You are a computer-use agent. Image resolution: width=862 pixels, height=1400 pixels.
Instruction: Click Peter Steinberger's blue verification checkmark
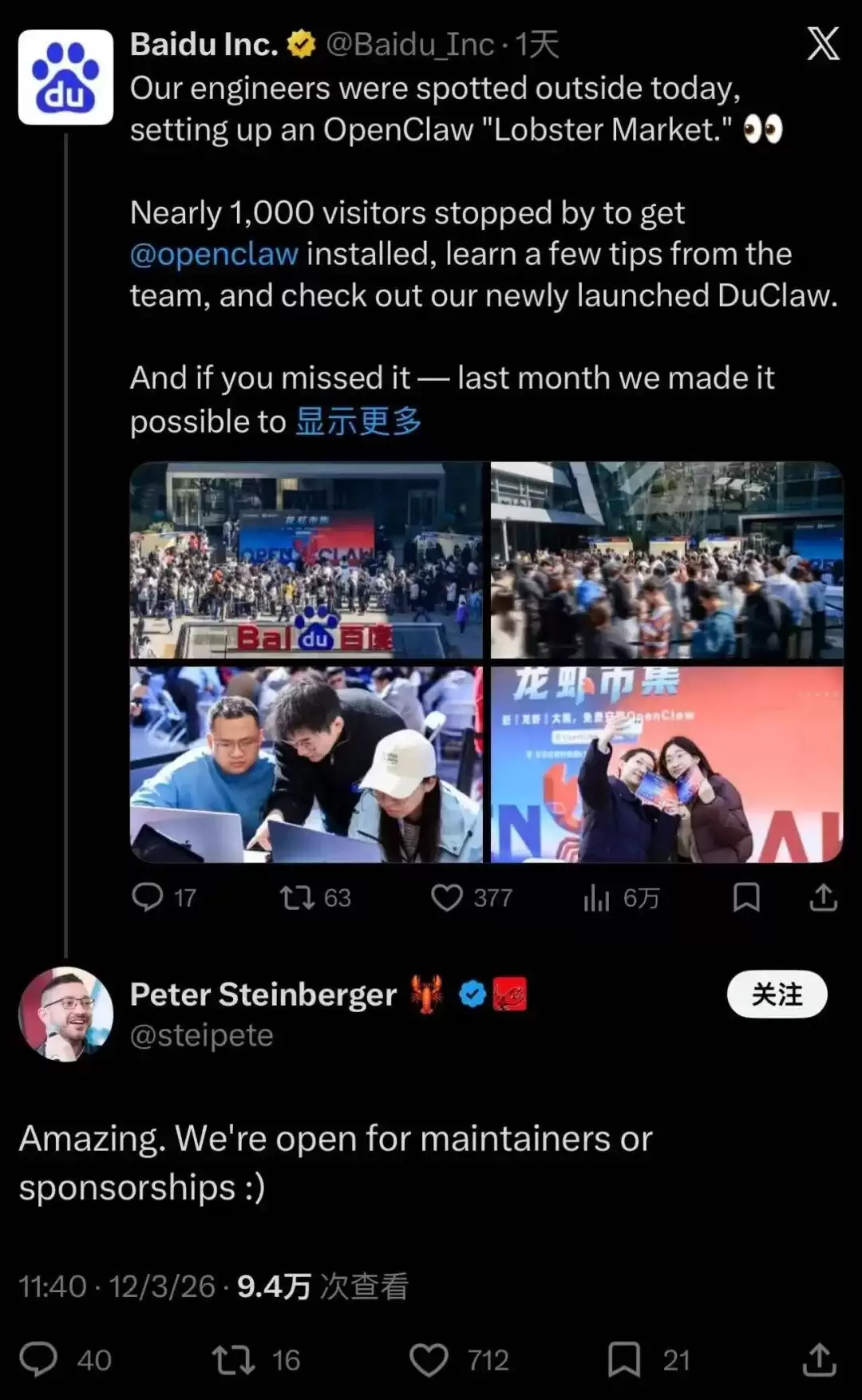point(473,993)
